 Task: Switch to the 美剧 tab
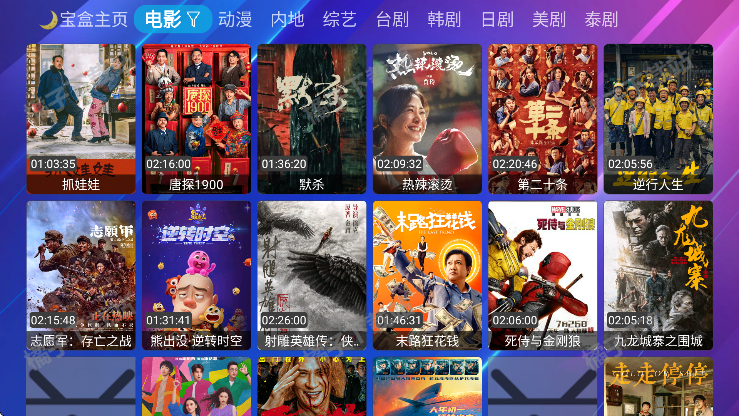(x=549, y=19)
